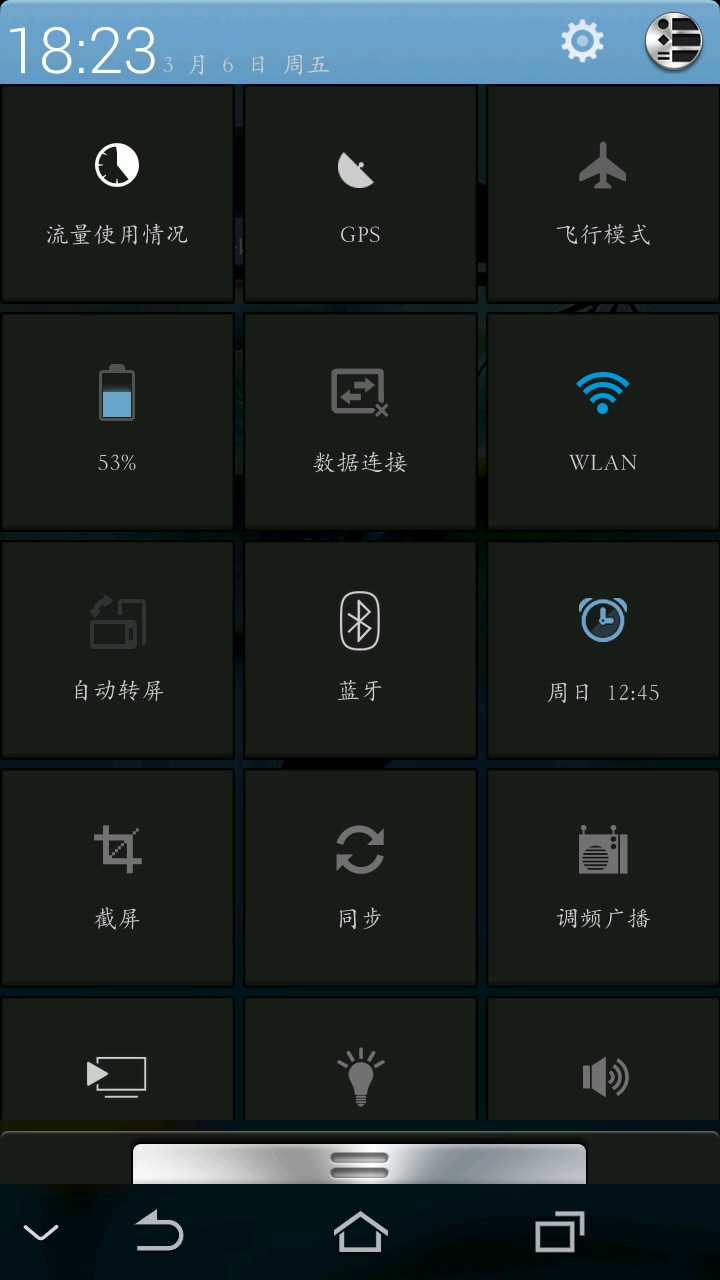720x1280 pixels.
Task: Go back with the navigation bar arrow
Action: click(160, 1231)
